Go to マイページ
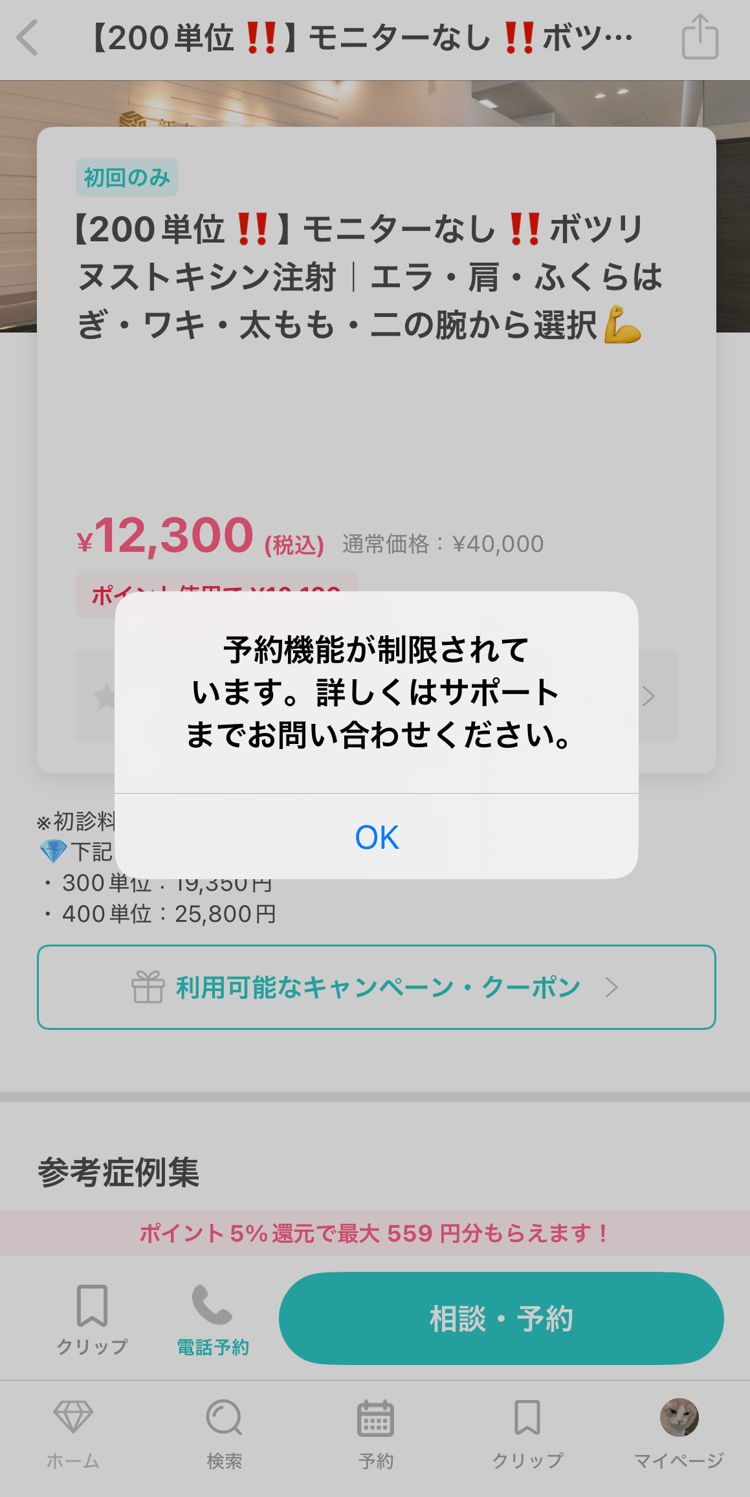The image size is (750, 1497). (679, 1434)
